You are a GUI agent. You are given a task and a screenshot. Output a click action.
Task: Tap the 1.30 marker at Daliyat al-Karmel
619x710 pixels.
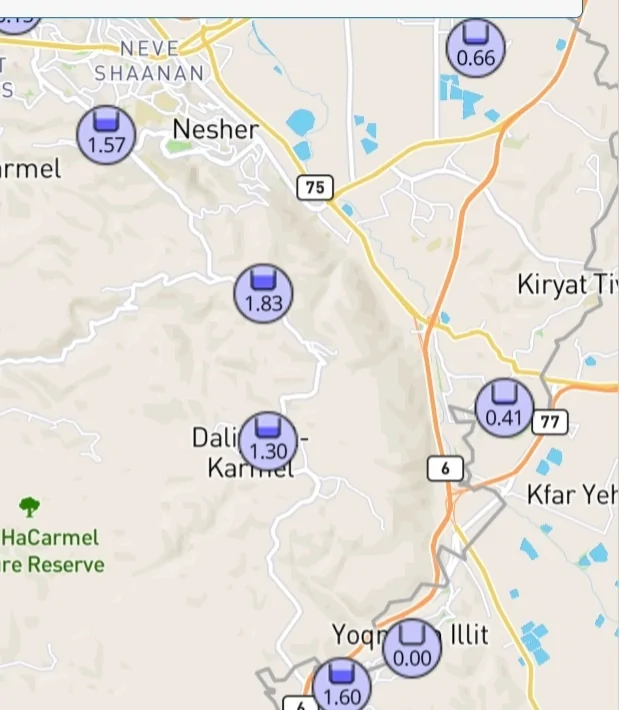[x=268, y=441]
